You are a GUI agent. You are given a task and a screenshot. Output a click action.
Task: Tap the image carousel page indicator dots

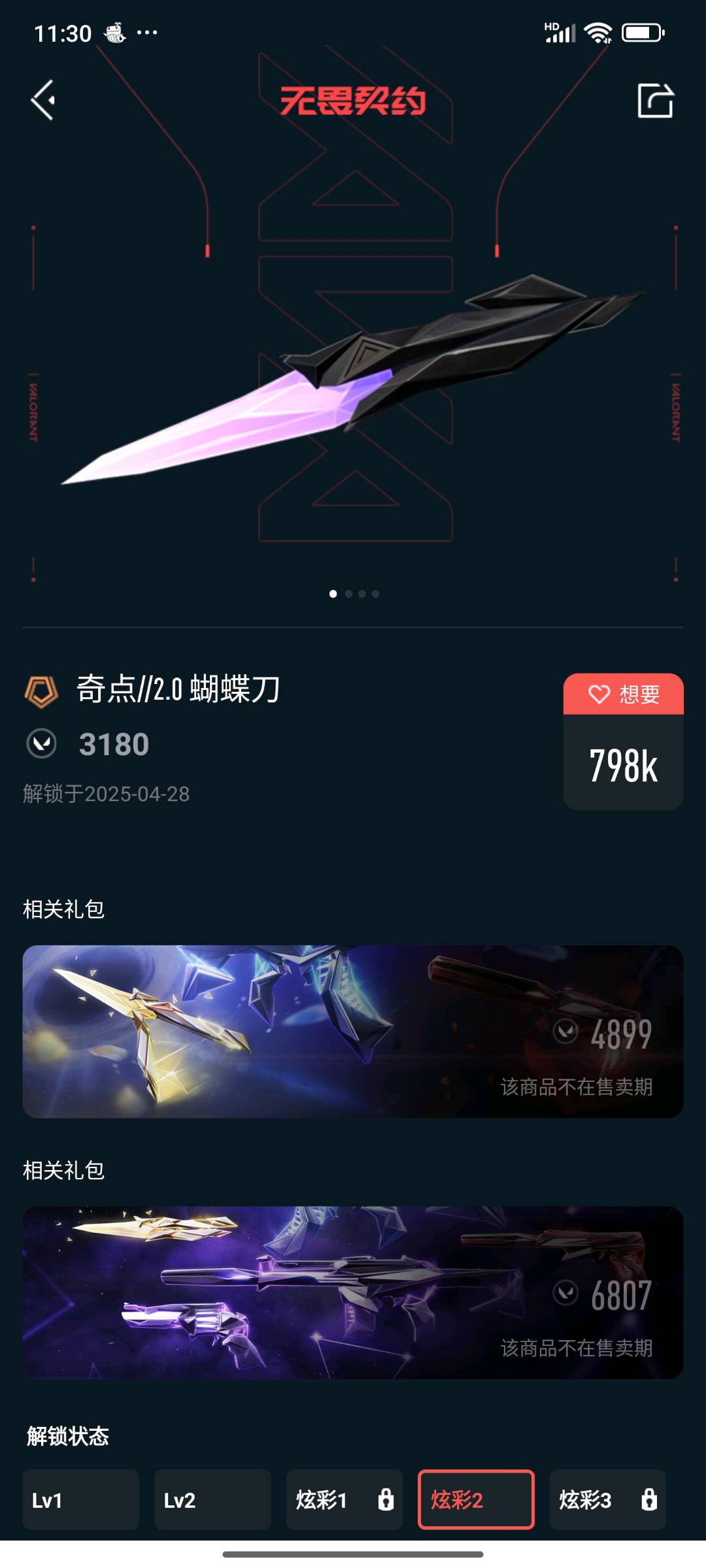pyautogui.click(x=354, y=594)
